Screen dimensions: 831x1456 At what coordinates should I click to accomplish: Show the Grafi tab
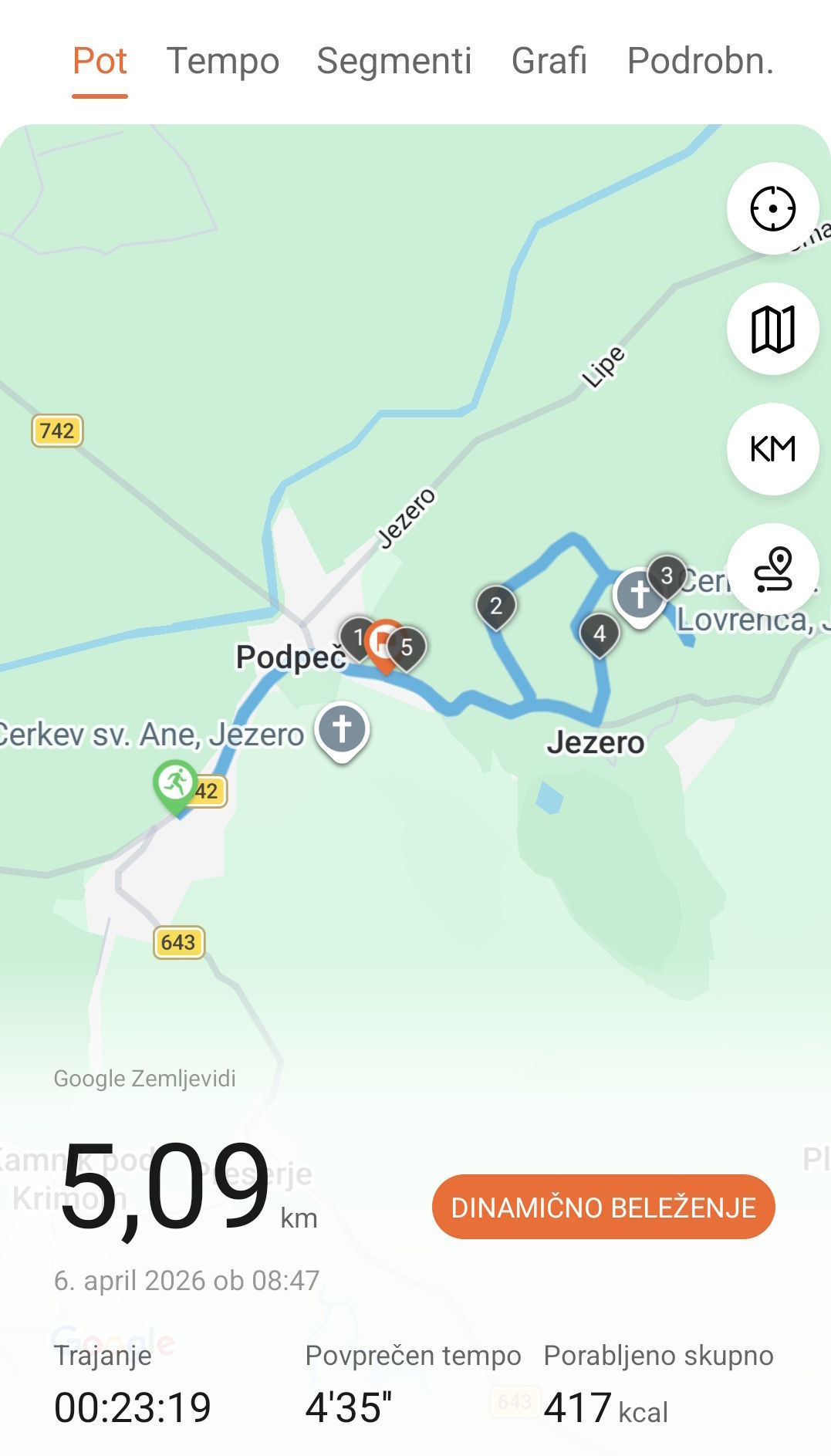[549, 61]
